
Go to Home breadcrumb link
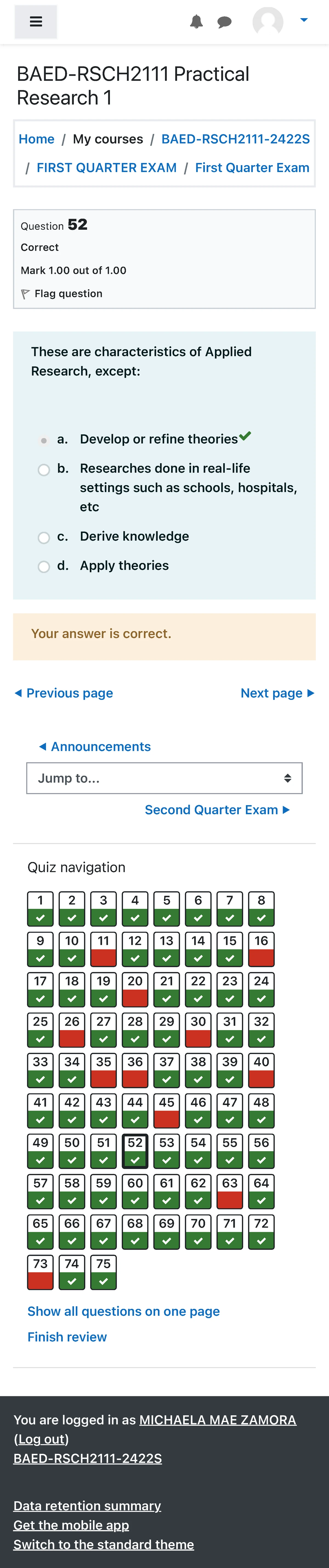pos(36,139)
